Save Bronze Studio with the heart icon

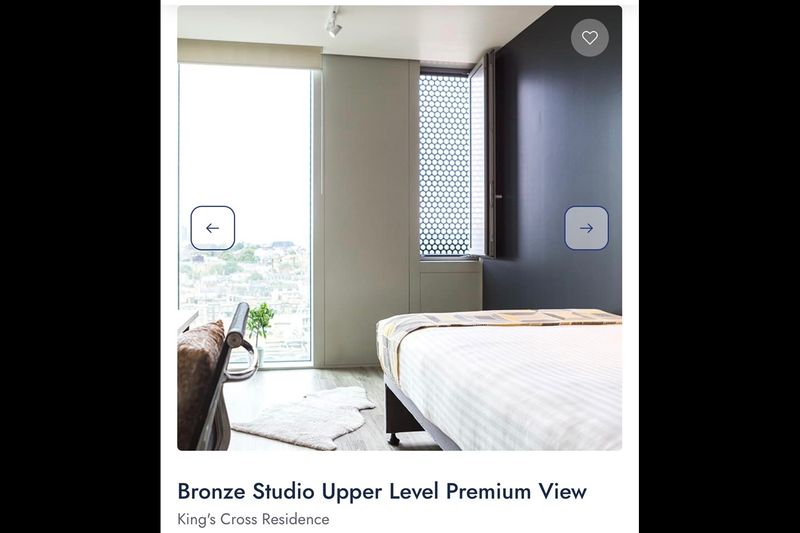point(590,38)
